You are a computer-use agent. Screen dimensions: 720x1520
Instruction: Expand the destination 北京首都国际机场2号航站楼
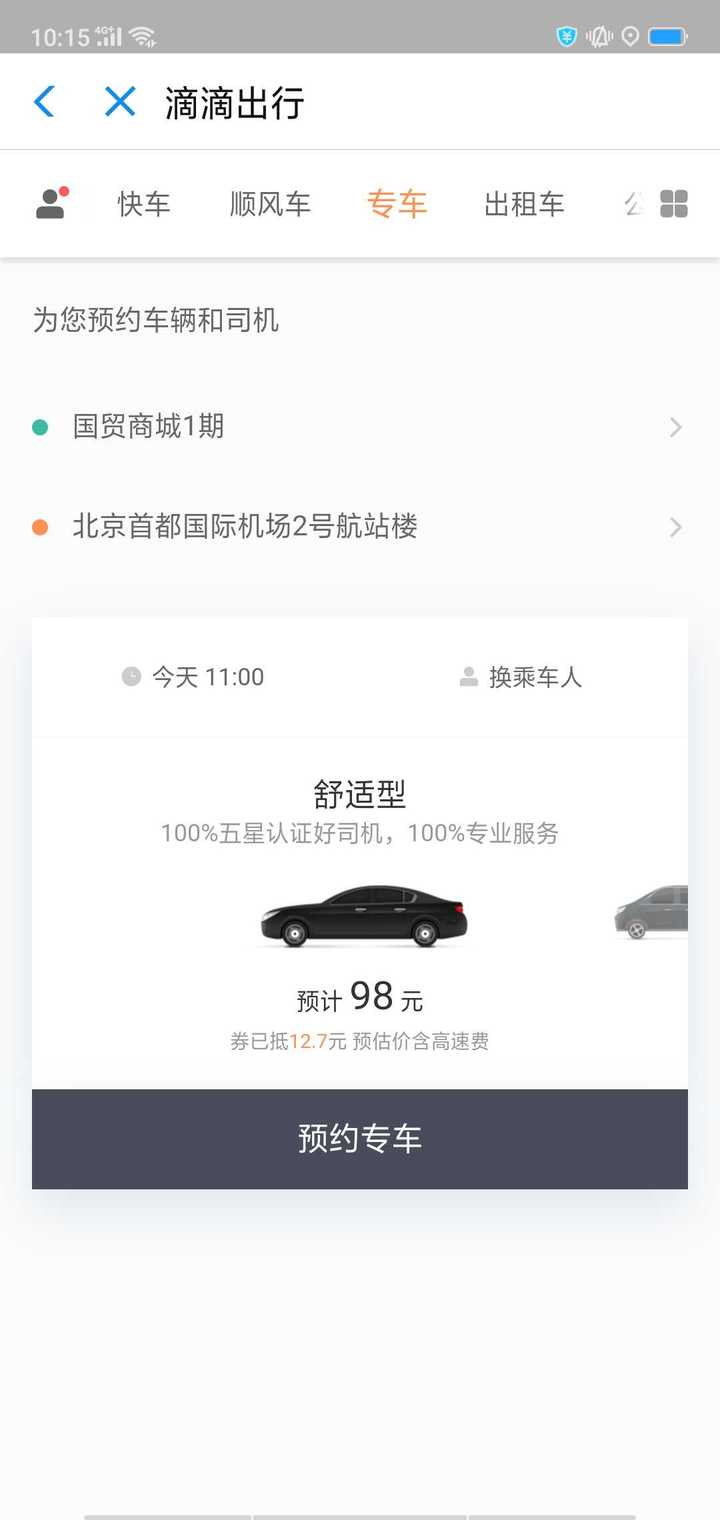point(360,527)
